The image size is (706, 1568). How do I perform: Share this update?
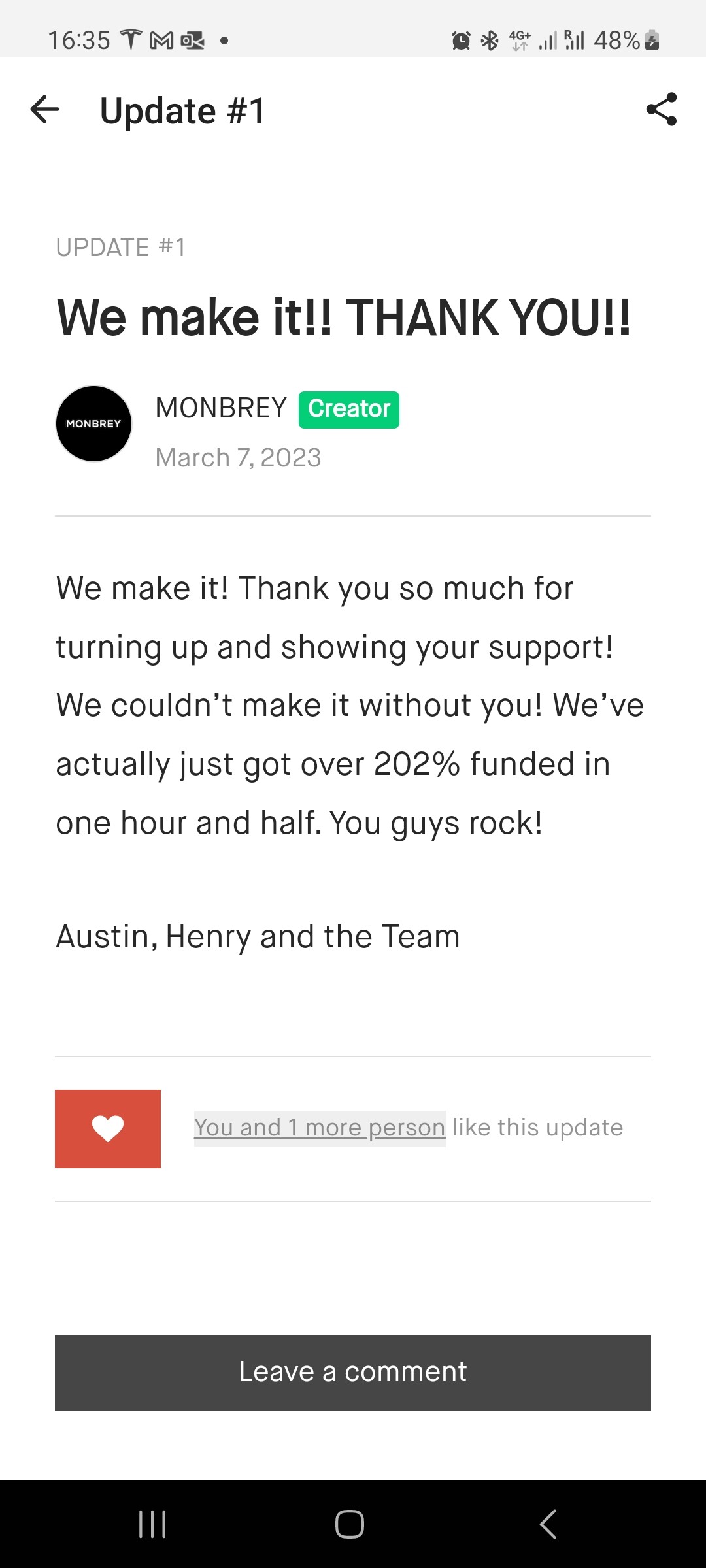pos(662,109)
